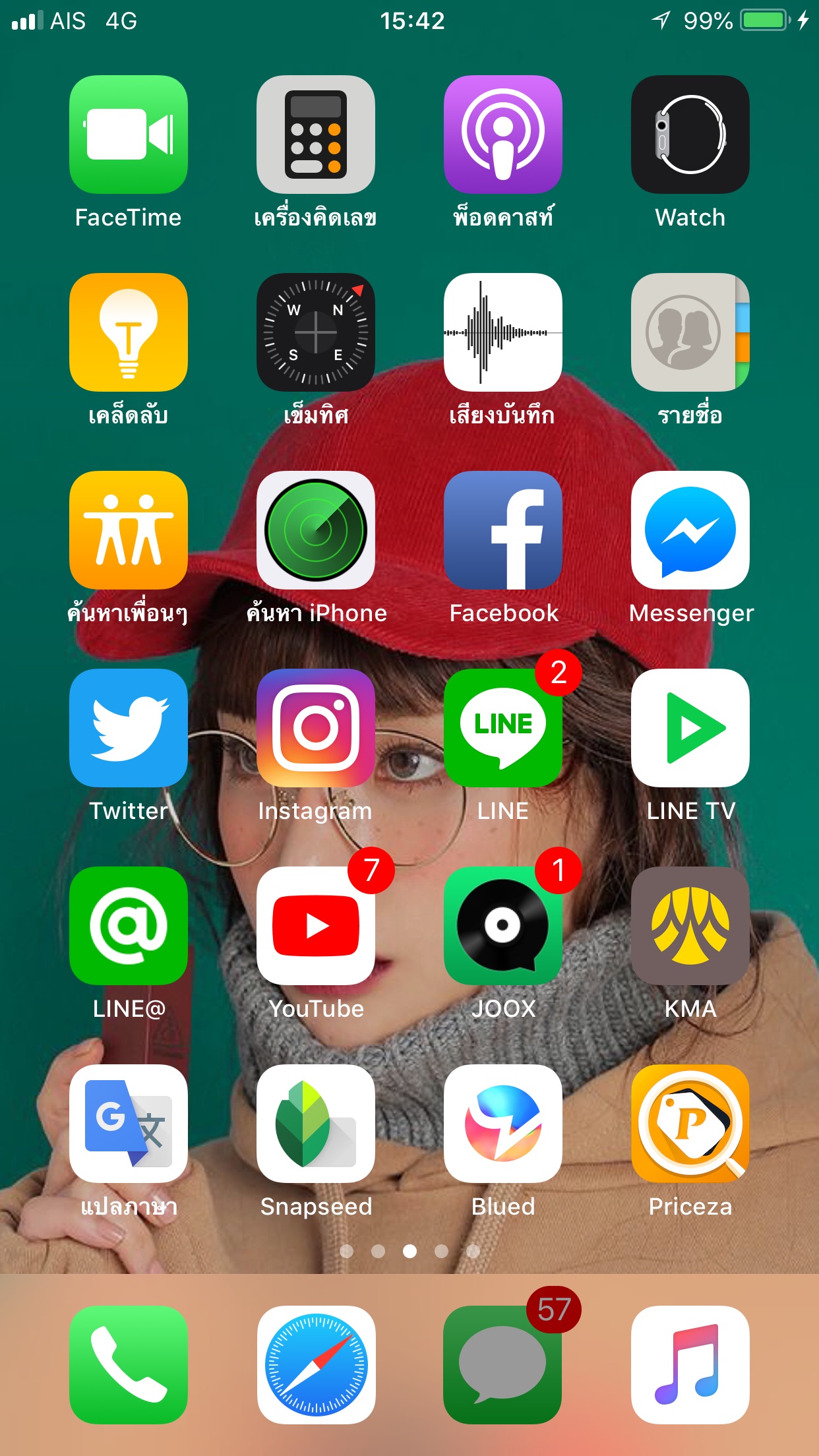Launch Find iPhone
This screenshot has height=1456, width=819.
[x=316, y=530]
